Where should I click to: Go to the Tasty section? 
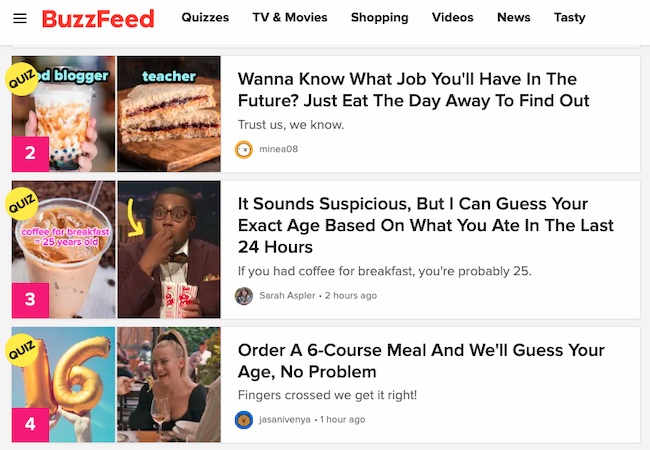[569, 17]
